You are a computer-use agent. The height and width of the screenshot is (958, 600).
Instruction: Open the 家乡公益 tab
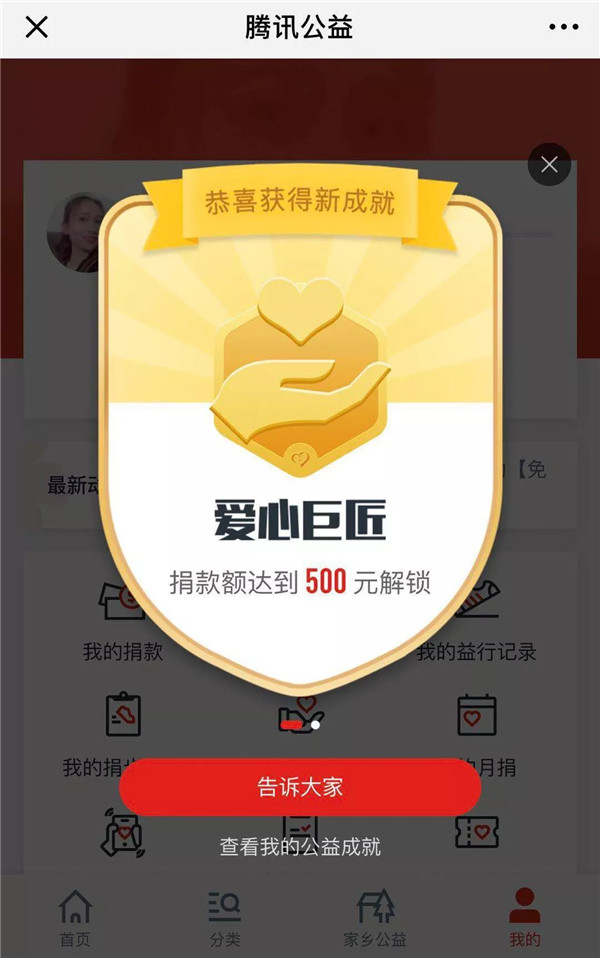click(x=375, y=917)
